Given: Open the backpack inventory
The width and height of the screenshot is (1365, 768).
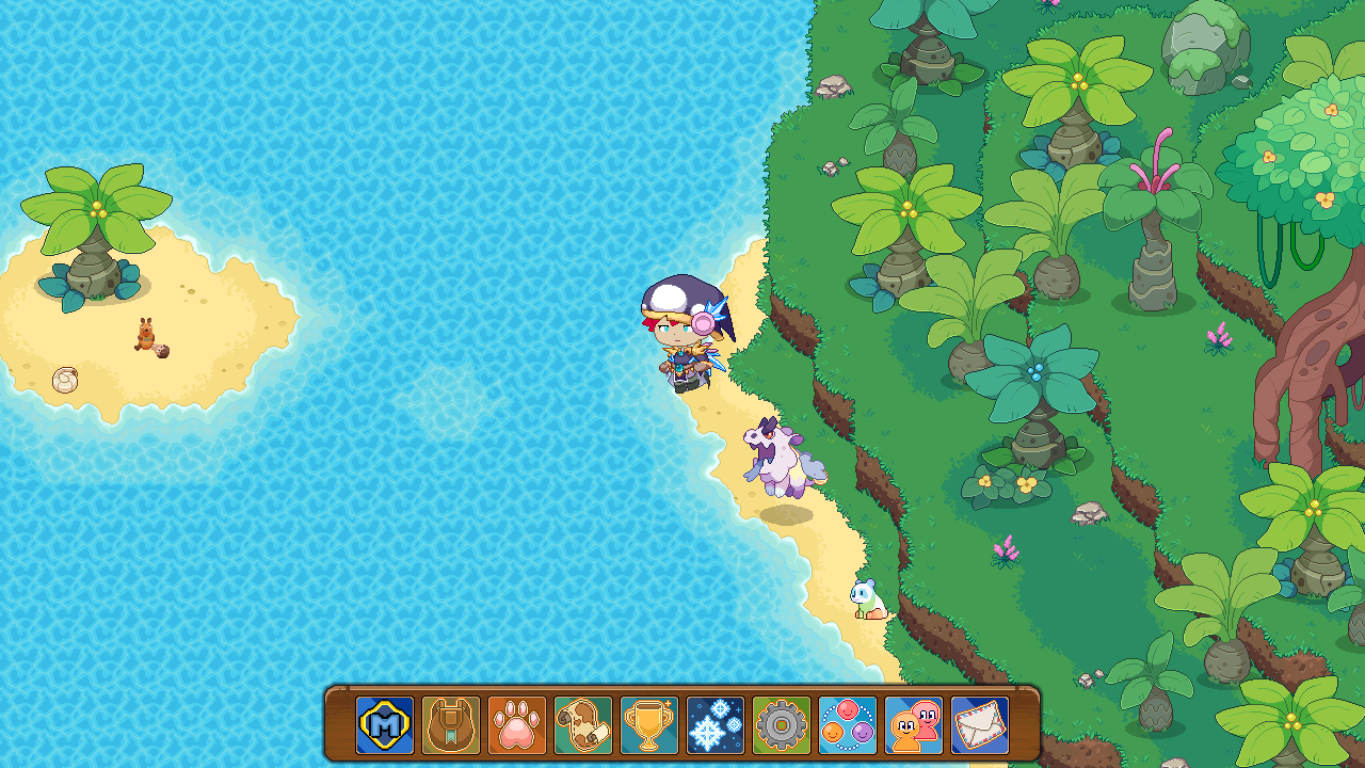Looking at the screenshot, I should point(451,725).
